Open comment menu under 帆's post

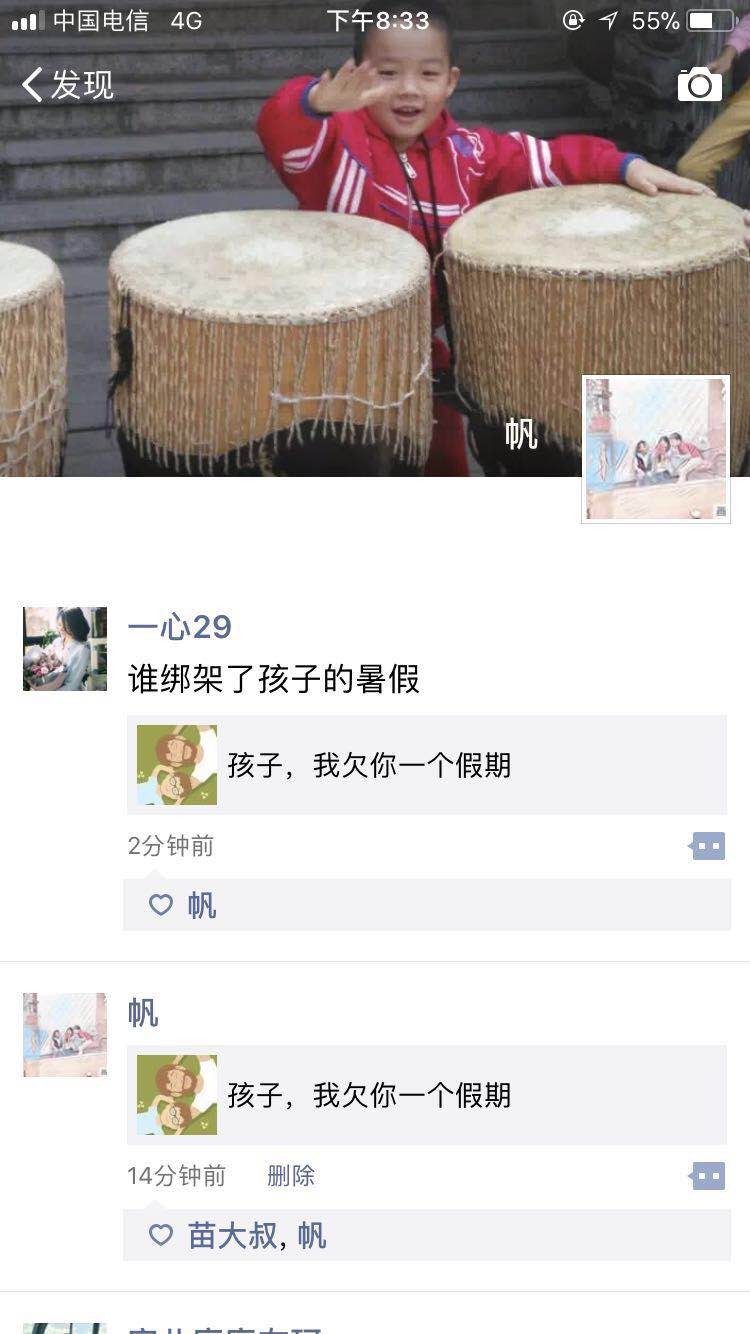pos(708,1176)
